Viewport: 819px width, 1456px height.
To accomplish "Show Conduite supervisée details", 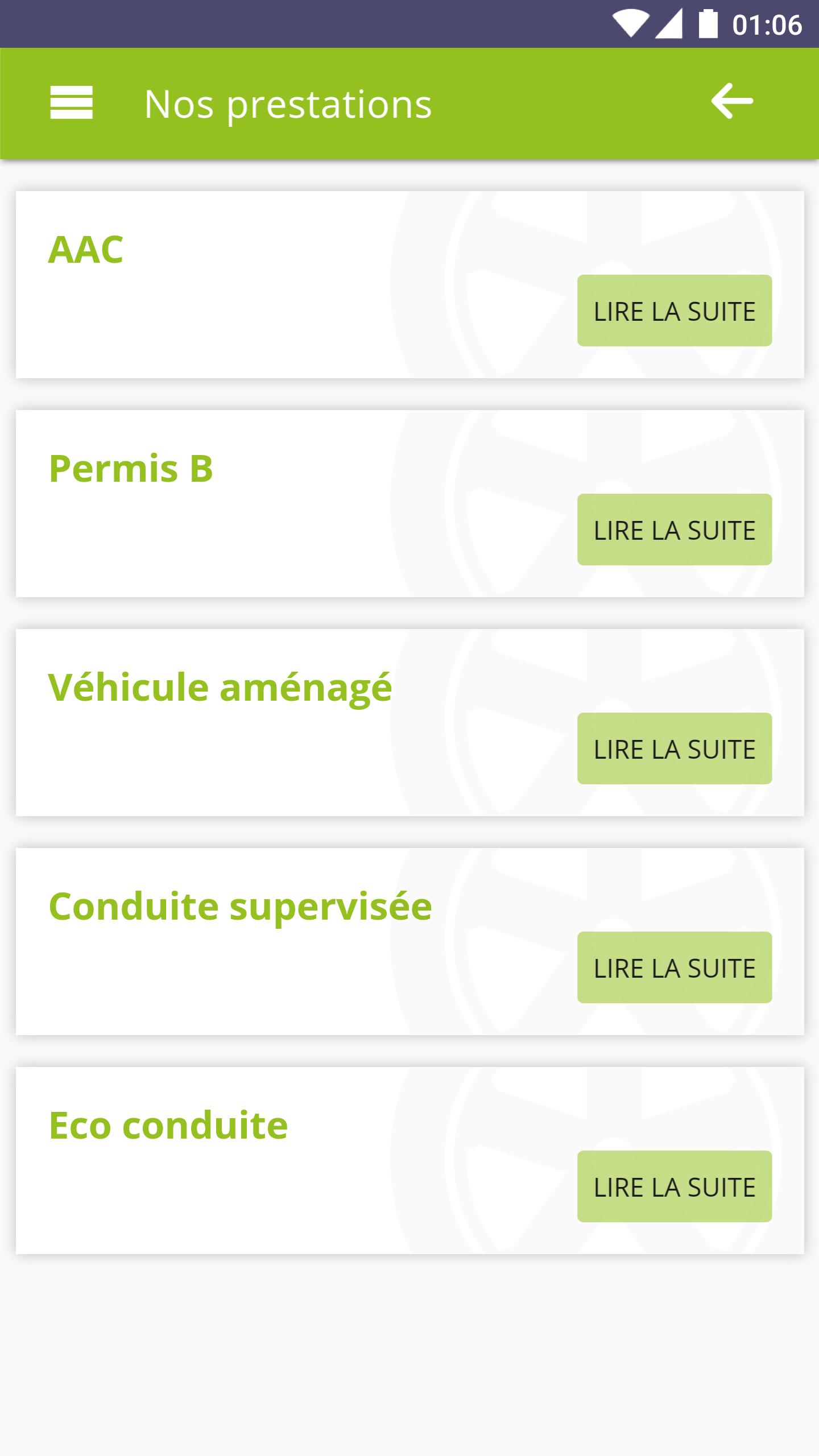I will (x=675, y=968).
